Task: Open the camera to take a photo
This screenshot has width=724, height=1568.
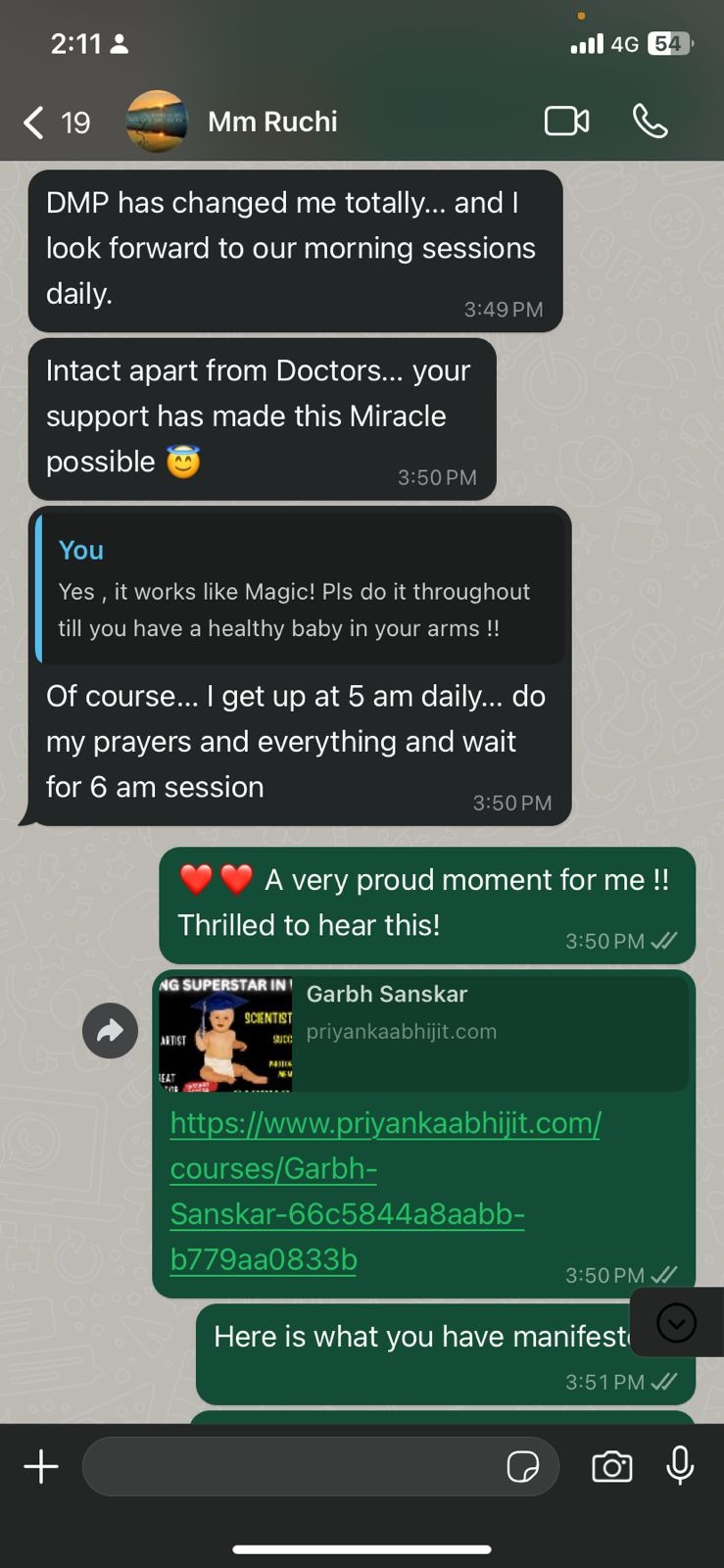Action: (611, 1467)
